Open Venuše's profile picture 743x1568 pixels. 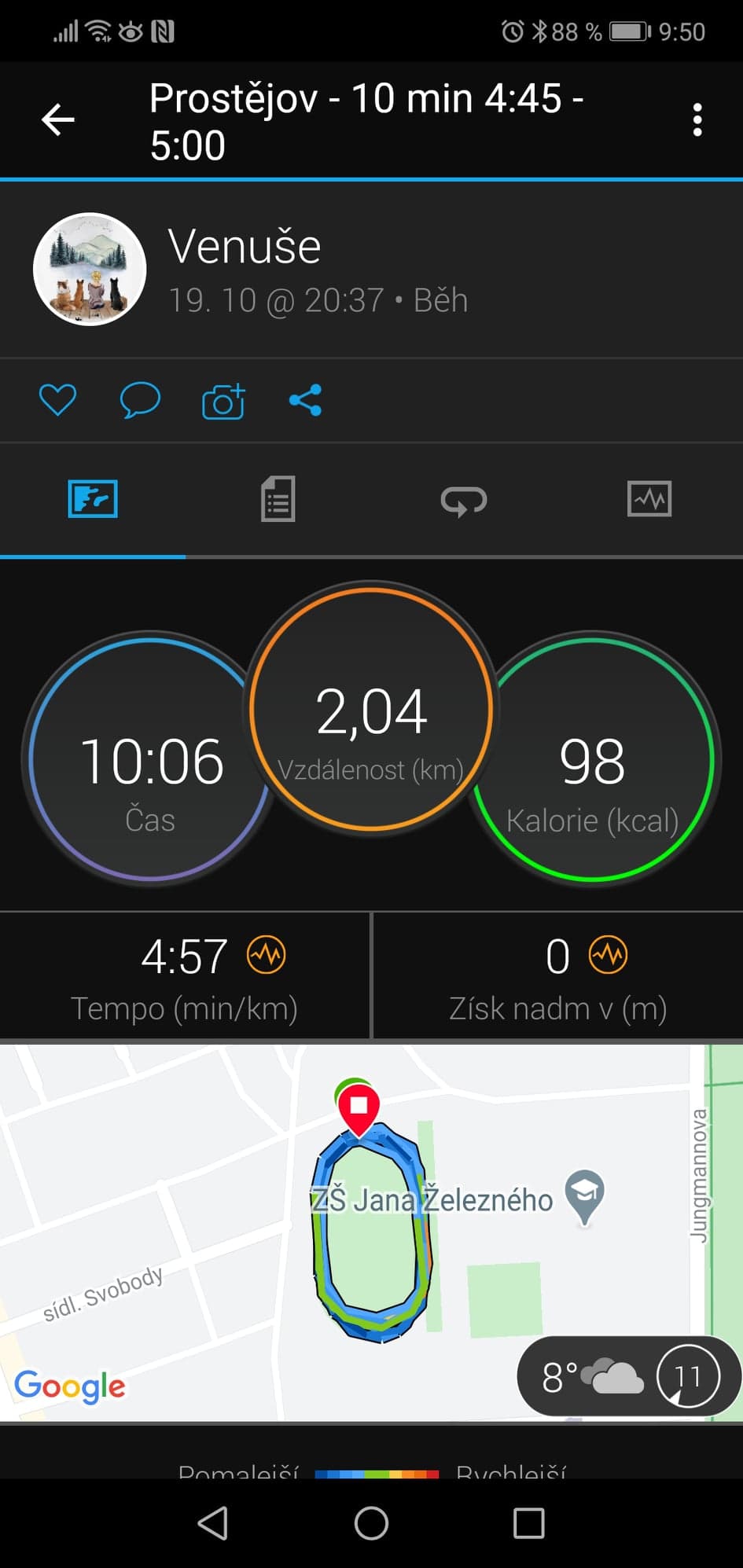(90, 270)
